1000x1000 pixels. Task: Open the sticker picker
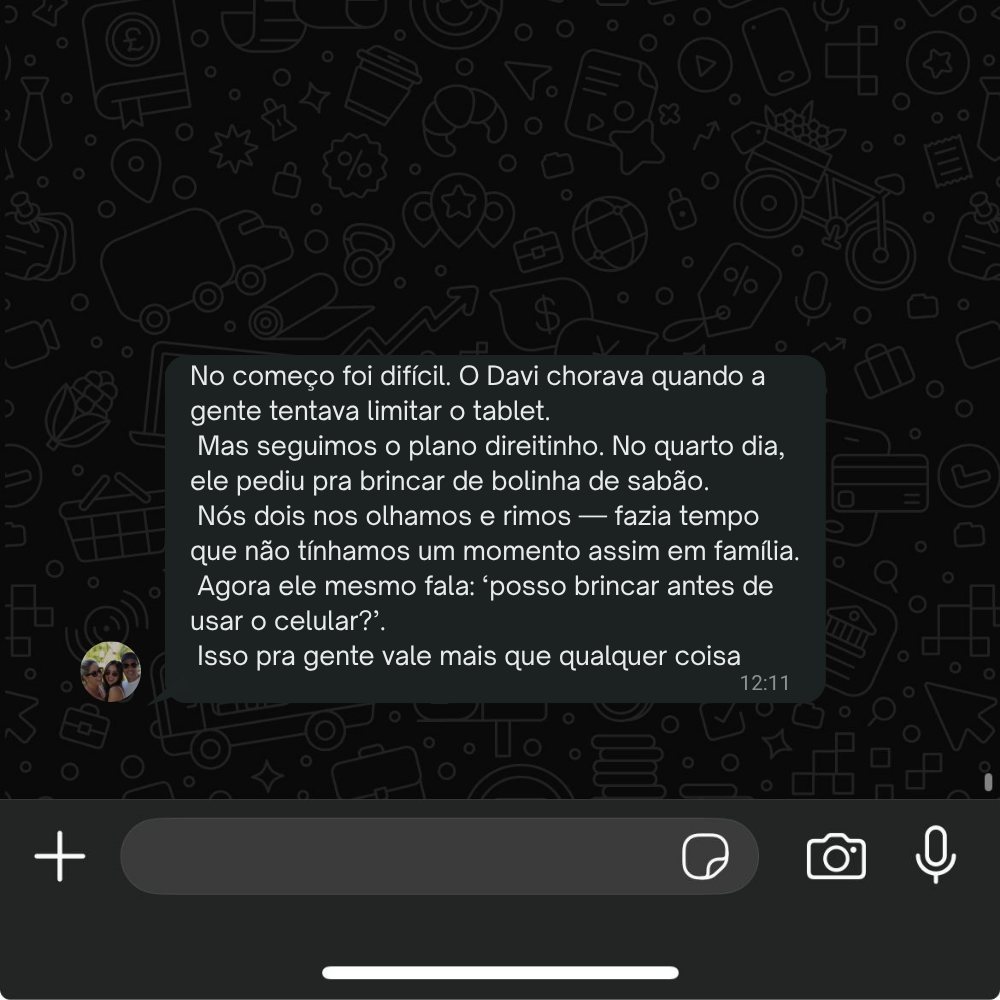tap(705, 857)
